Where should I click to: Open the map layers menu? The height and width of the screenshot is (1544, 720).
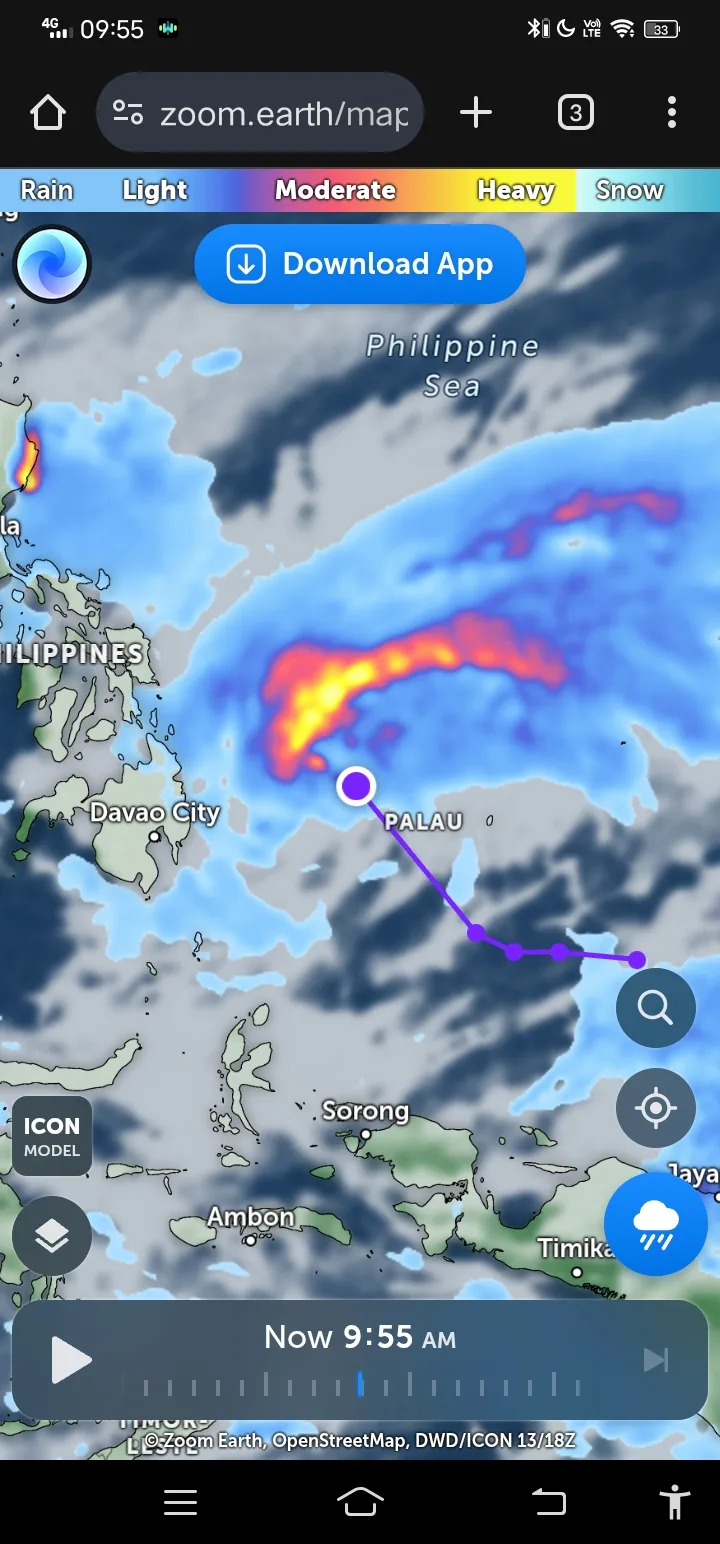tap(52, 1236)
